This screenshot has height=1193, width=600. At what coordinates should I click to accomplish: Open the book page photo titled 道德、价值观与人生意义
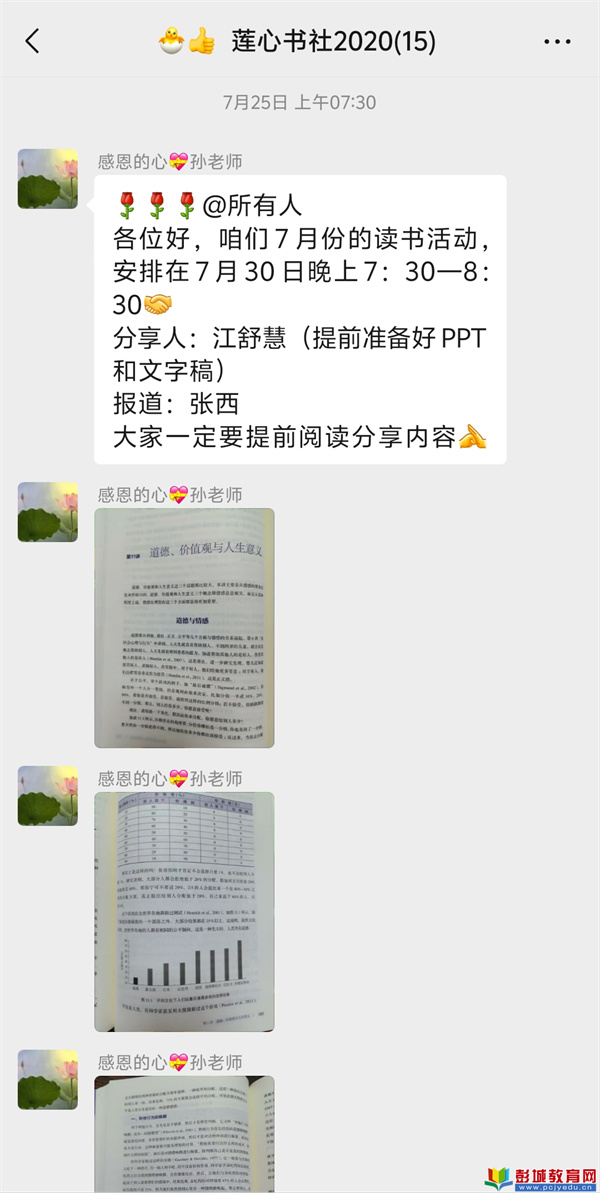pos(184,627)
